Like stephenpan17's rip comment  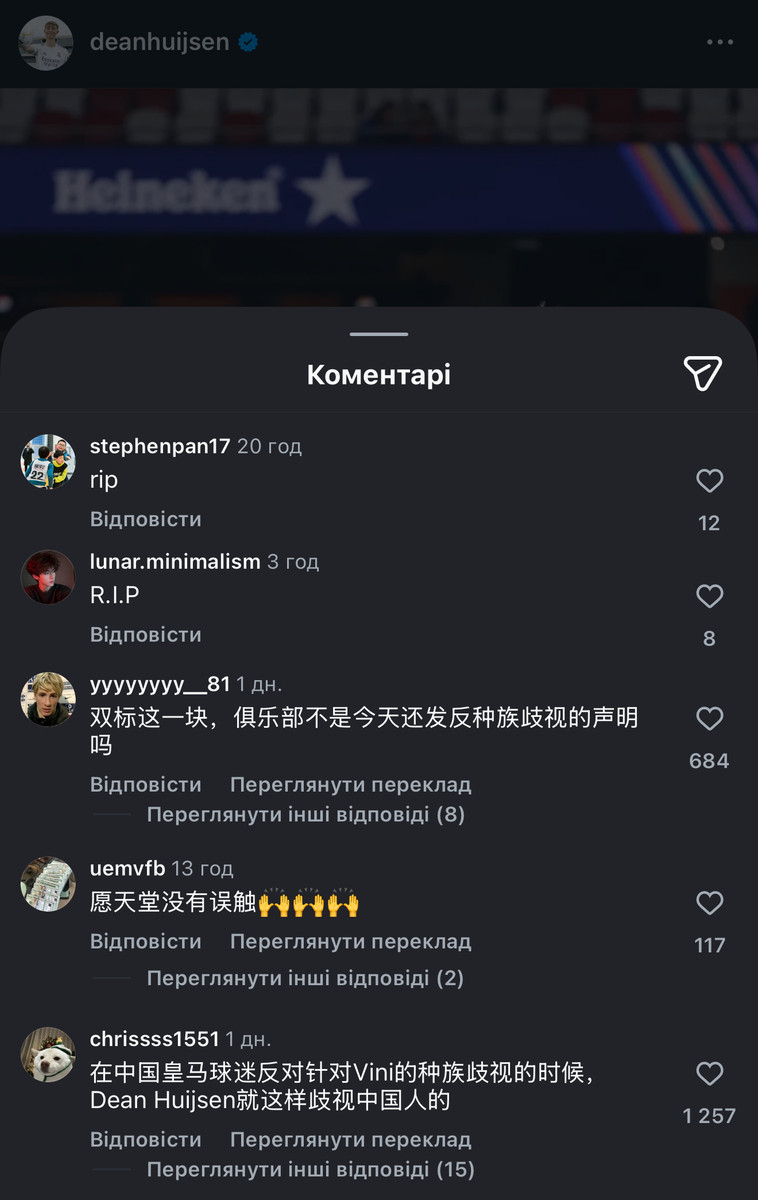[x=709, y=481]
